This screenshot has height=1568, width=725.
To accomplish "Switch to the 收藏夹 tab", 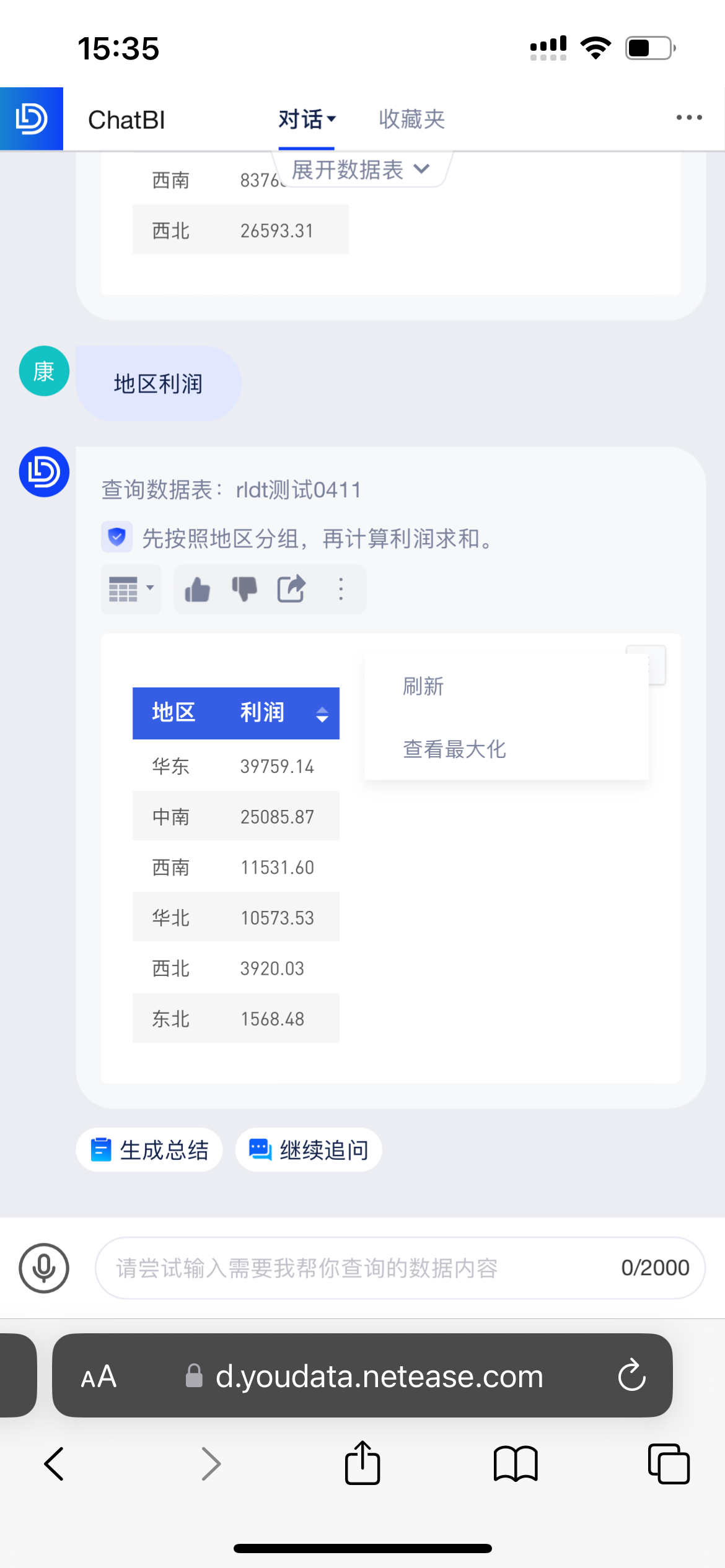I will pyautogui.click(x=411, y=119).
